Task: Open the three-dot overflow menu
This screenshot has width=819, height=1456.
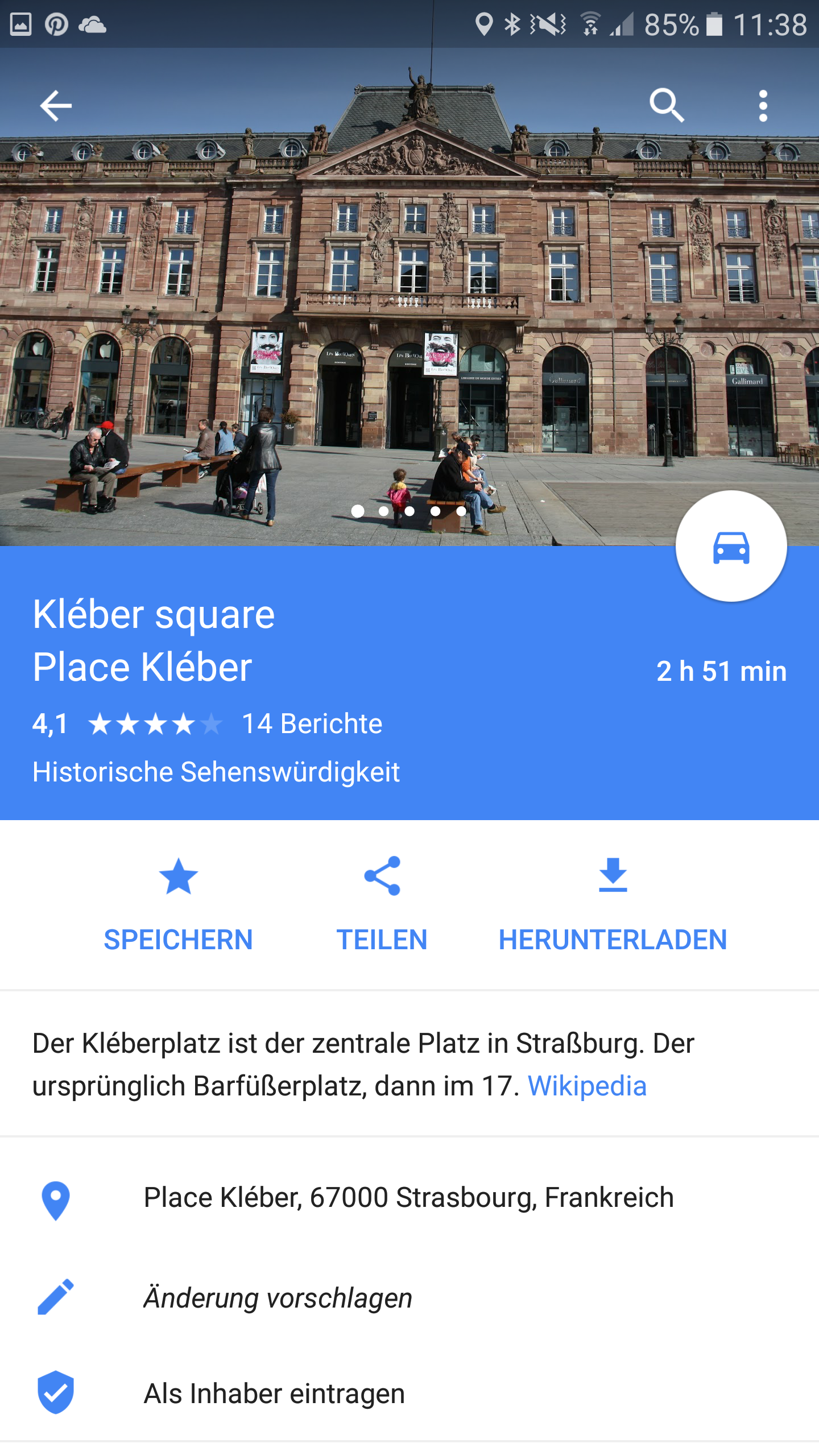Action: (763, 106)
